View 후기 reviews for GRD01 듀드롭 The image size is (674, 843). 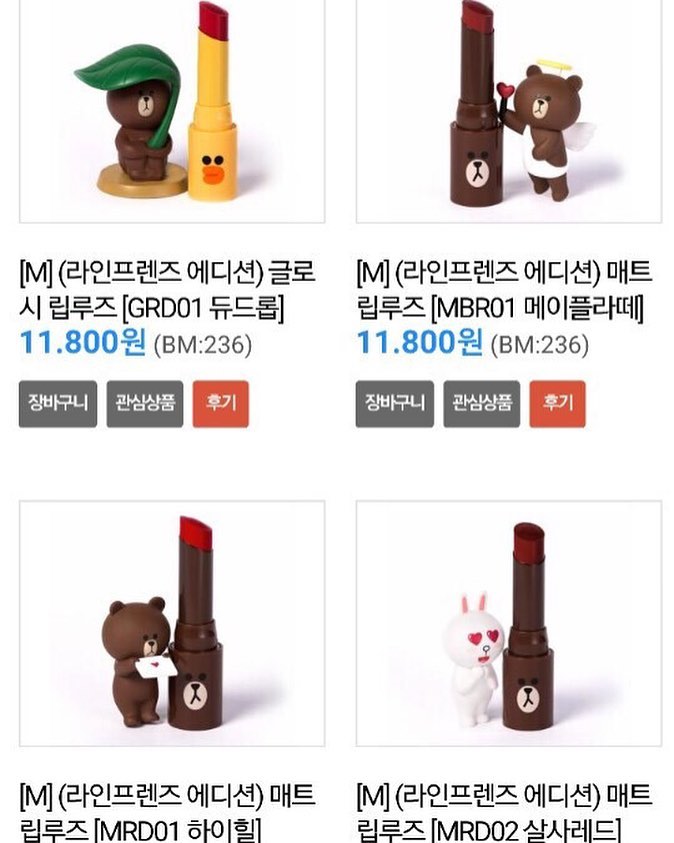(x=220, y=404)
